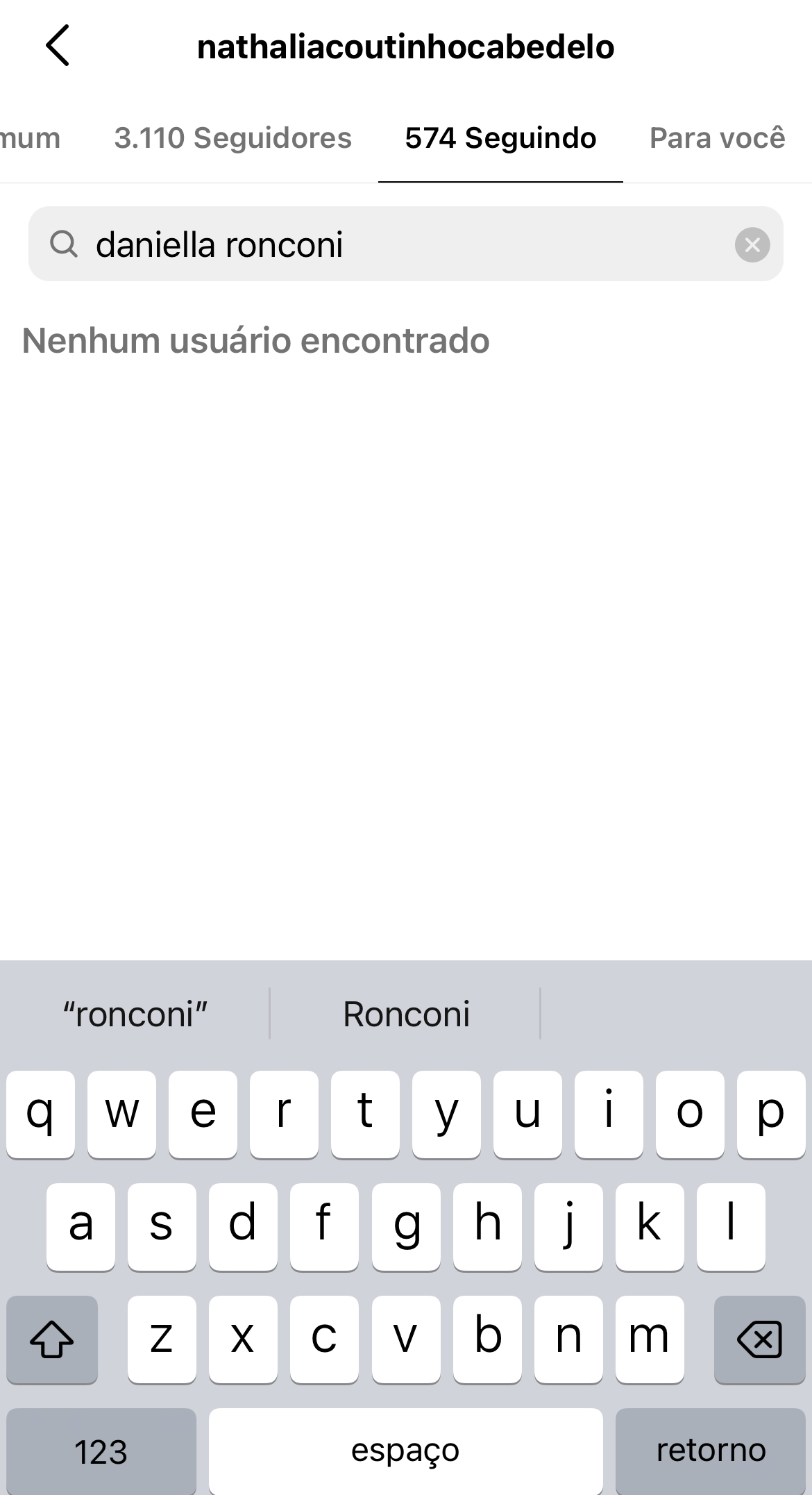The image size is (812, 1495).
Task: Go back using the top-left arrow
Action: pyautogui.click(x=58, y=46)
